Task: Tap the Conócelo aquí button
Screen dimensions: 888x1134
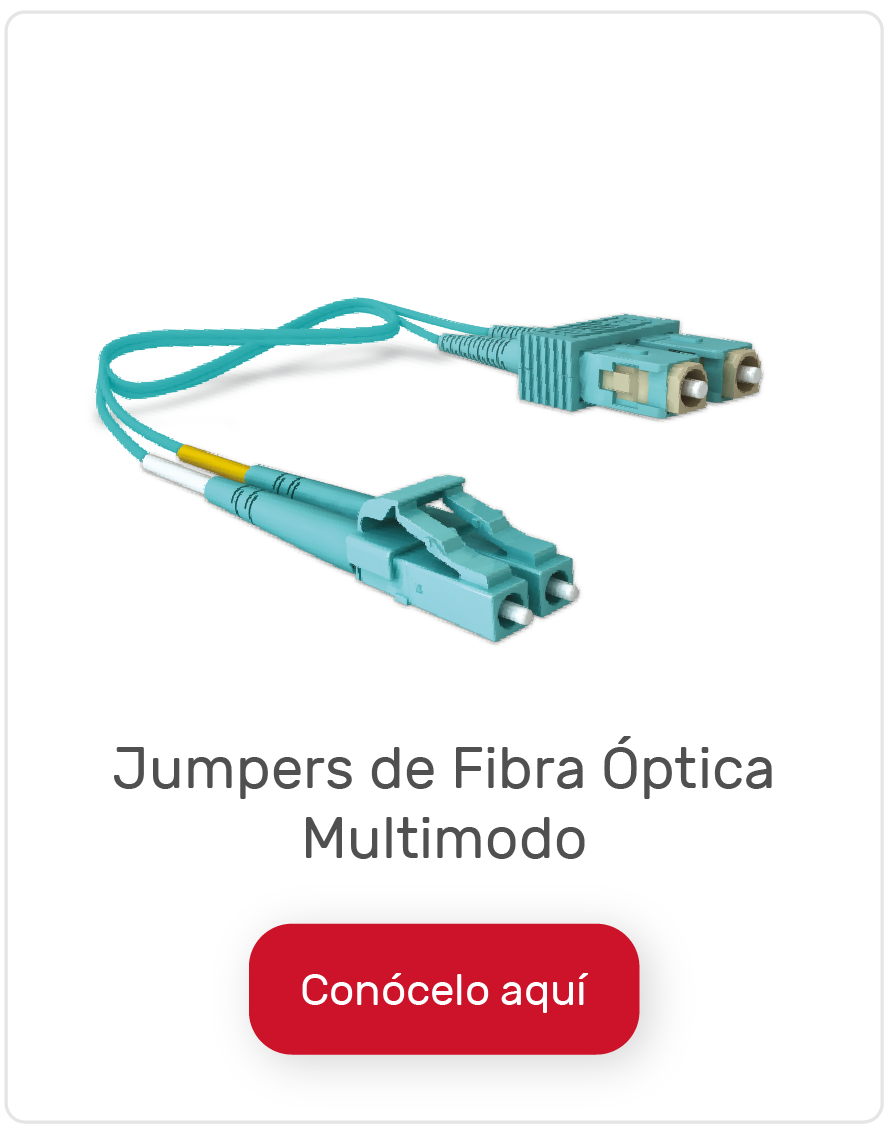Action: pos(443,989)
